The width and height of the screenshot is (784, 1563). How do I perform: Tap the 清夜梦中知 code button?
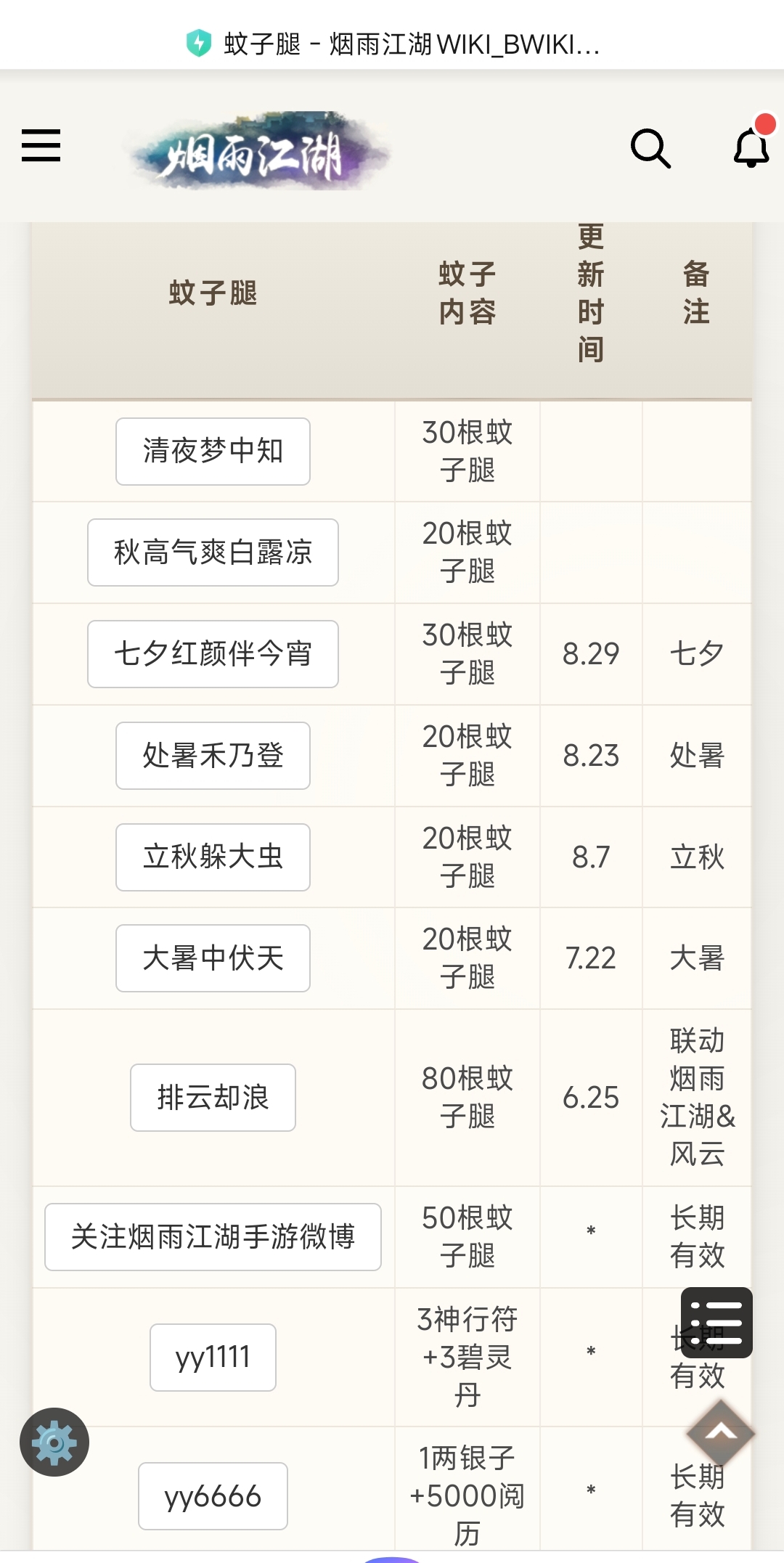click(213, 452)
